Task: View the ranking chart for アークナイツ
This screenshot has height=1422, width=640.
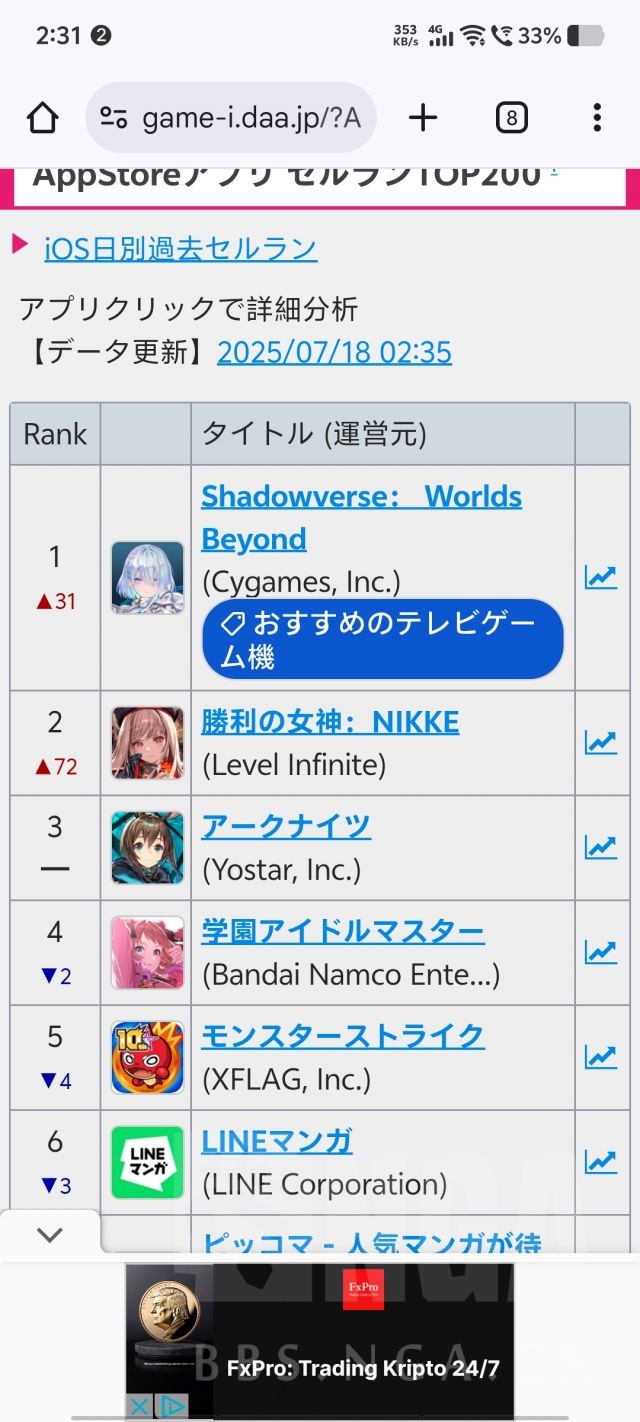Action: click(x=601, y=847)
